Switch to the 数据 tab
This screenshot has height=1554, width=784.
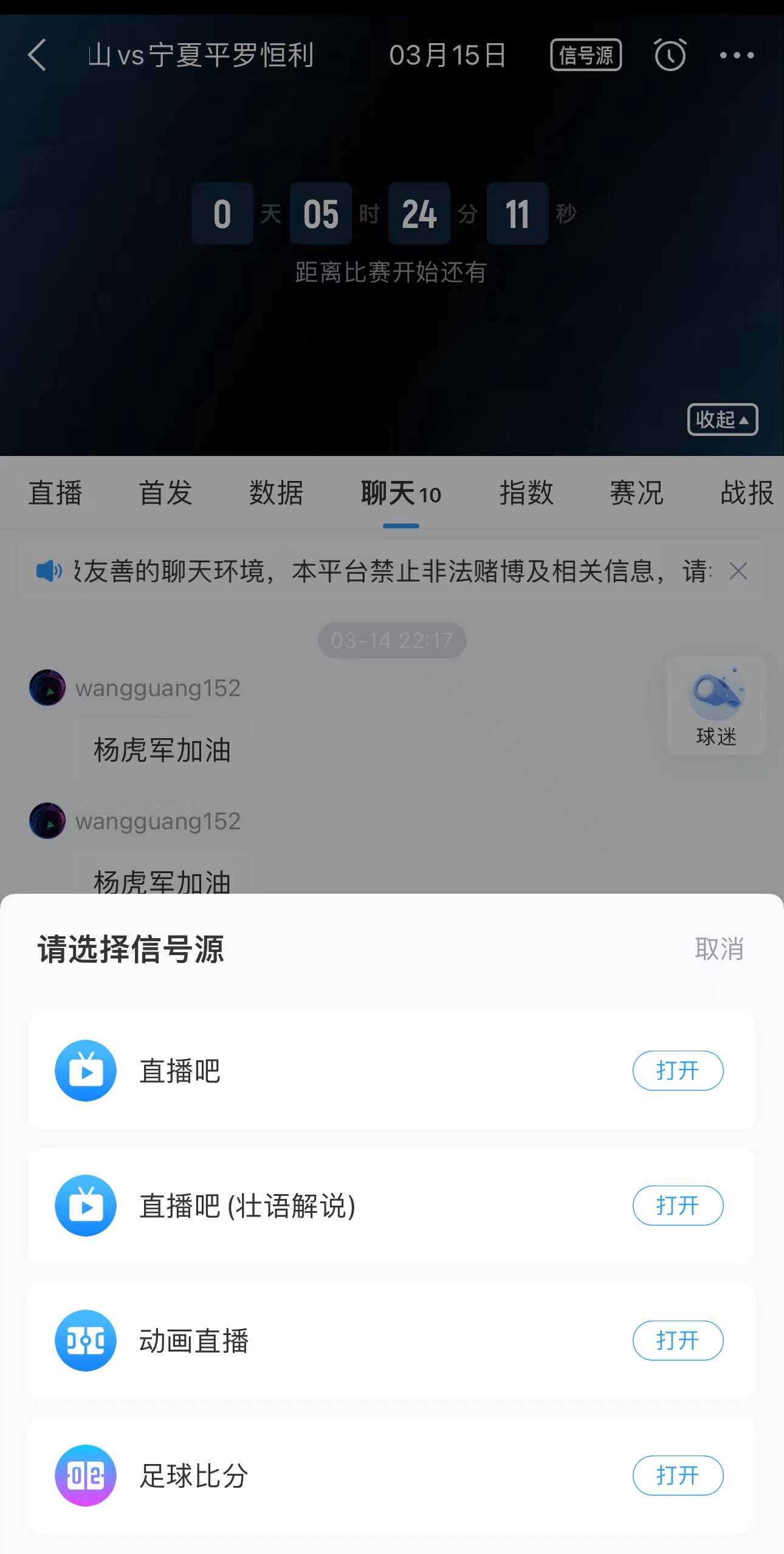click(x=276, y=493)
